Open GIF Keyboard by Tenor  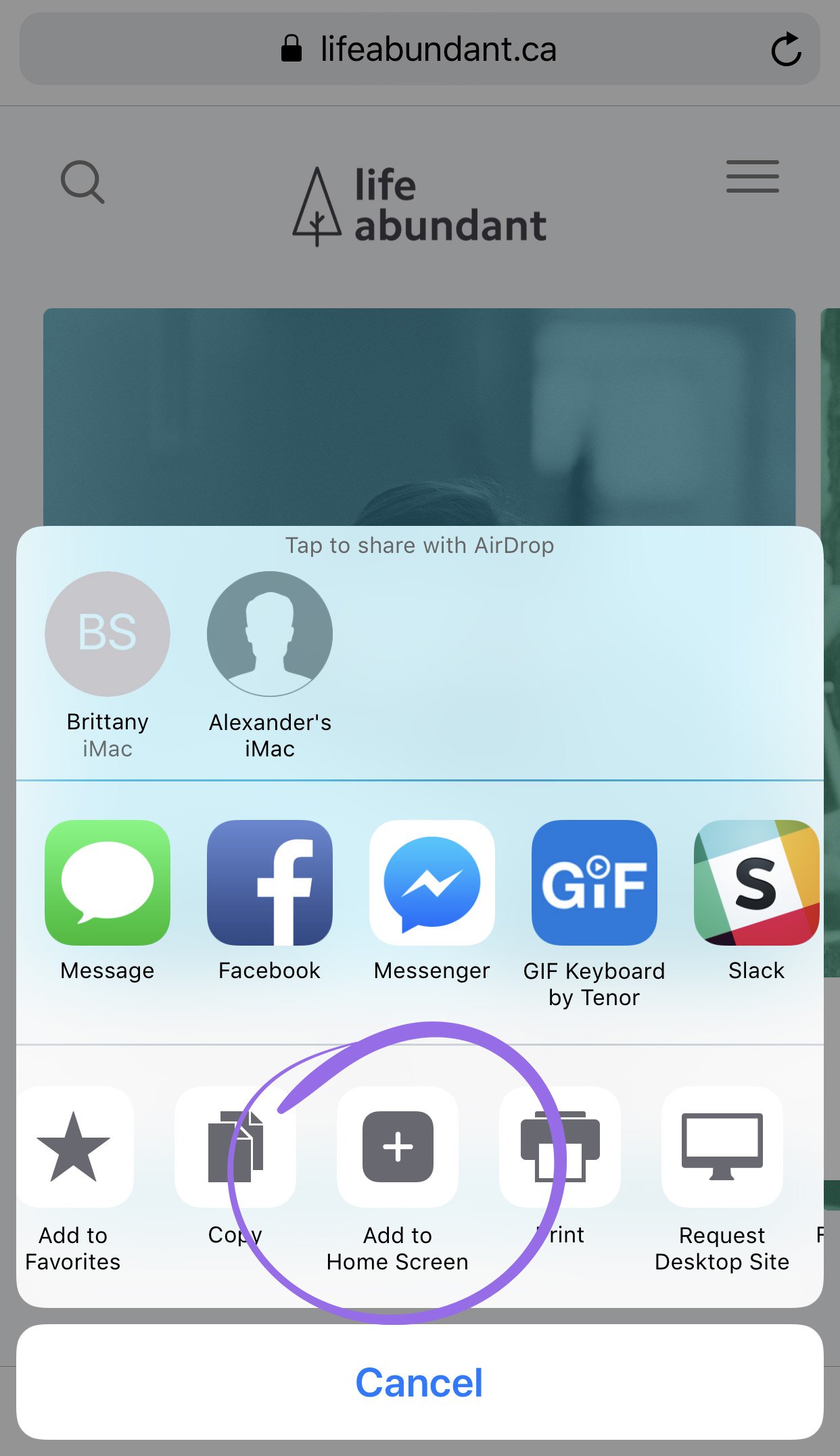[x=594, y=883]
